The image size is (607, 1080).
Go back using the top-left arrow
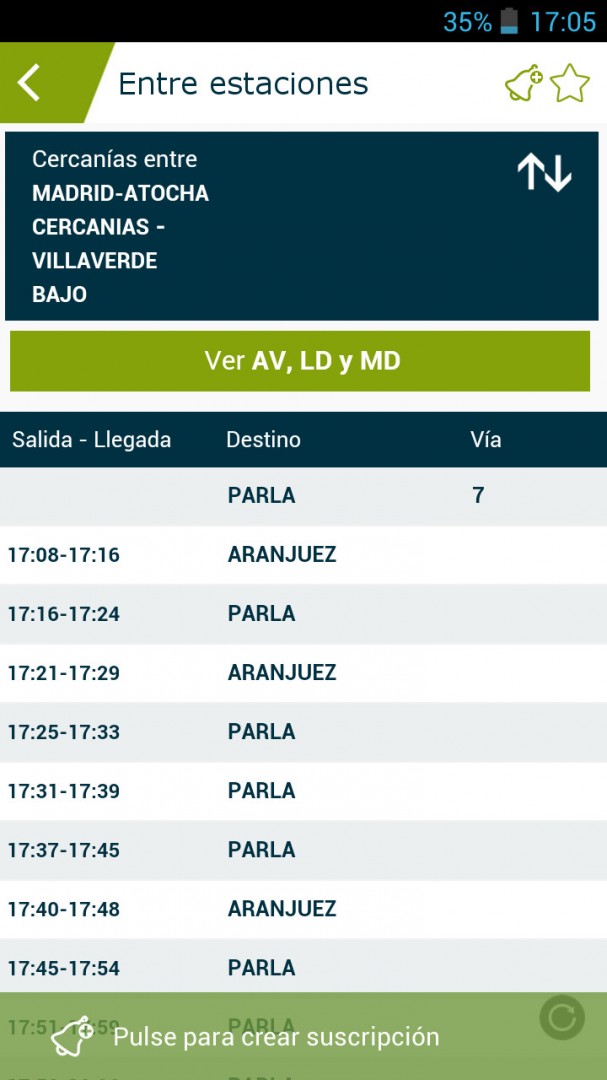click(29, 83)
